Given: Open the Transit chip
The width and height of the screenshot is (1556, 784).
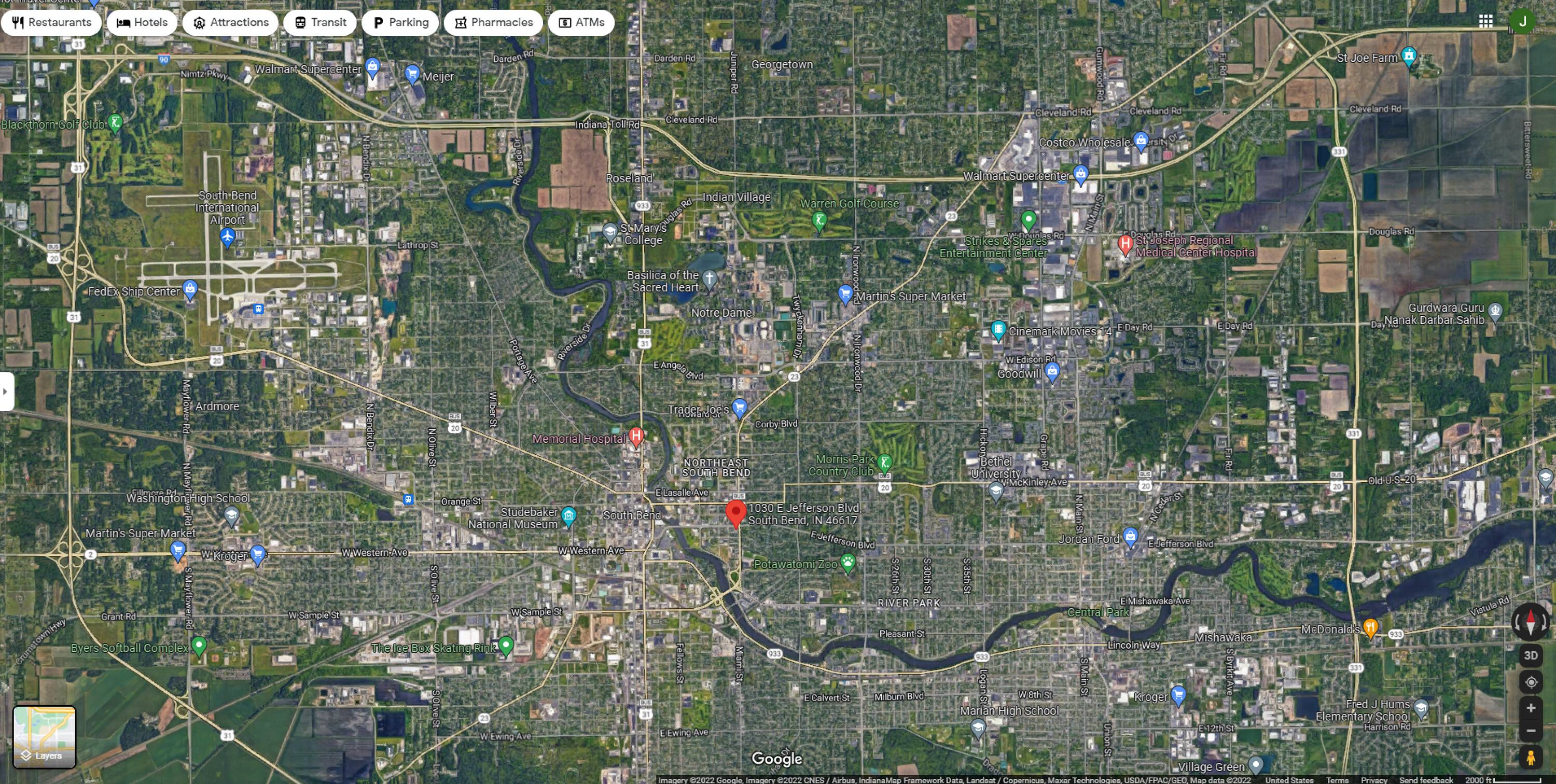Looking at the screenshot, I should pos(320,23).
